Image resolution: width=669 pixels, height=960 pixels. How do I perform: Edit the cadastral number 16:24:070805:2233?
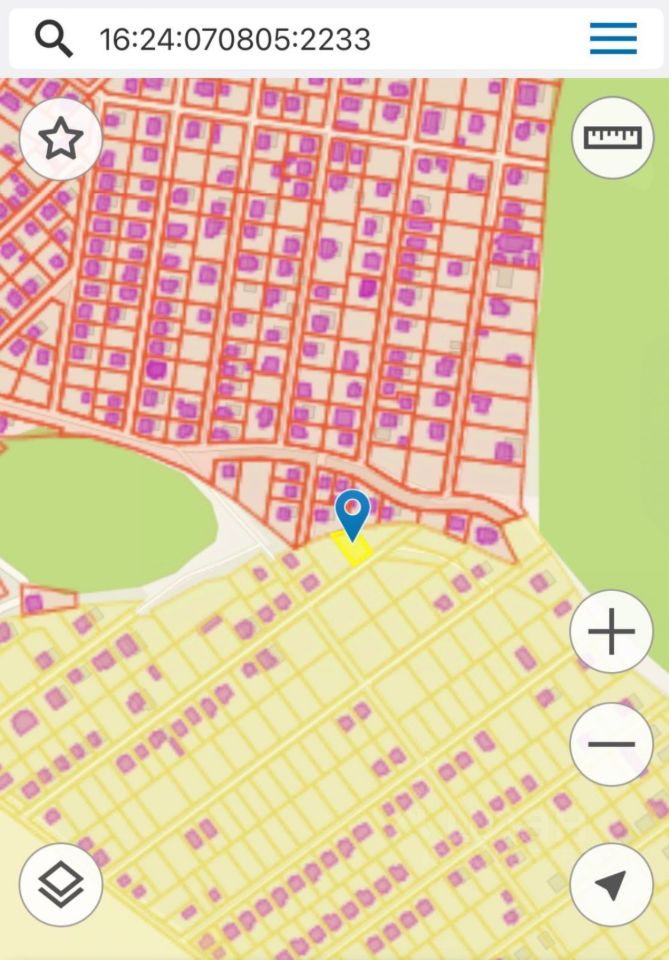(235, 39)
